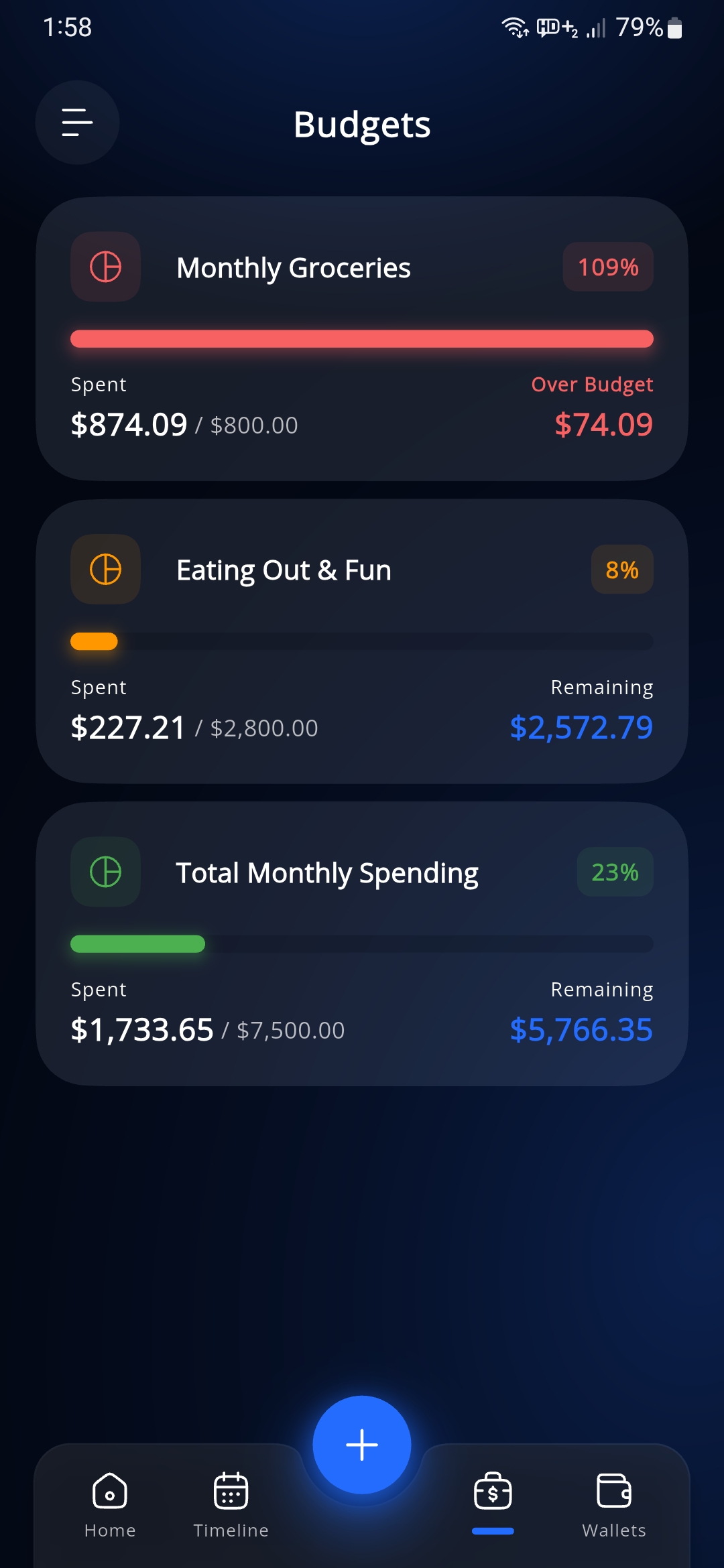Click the 8% badge on Eating Out & Fun
Screen dimensions: 724x1568
coord(622,569)
